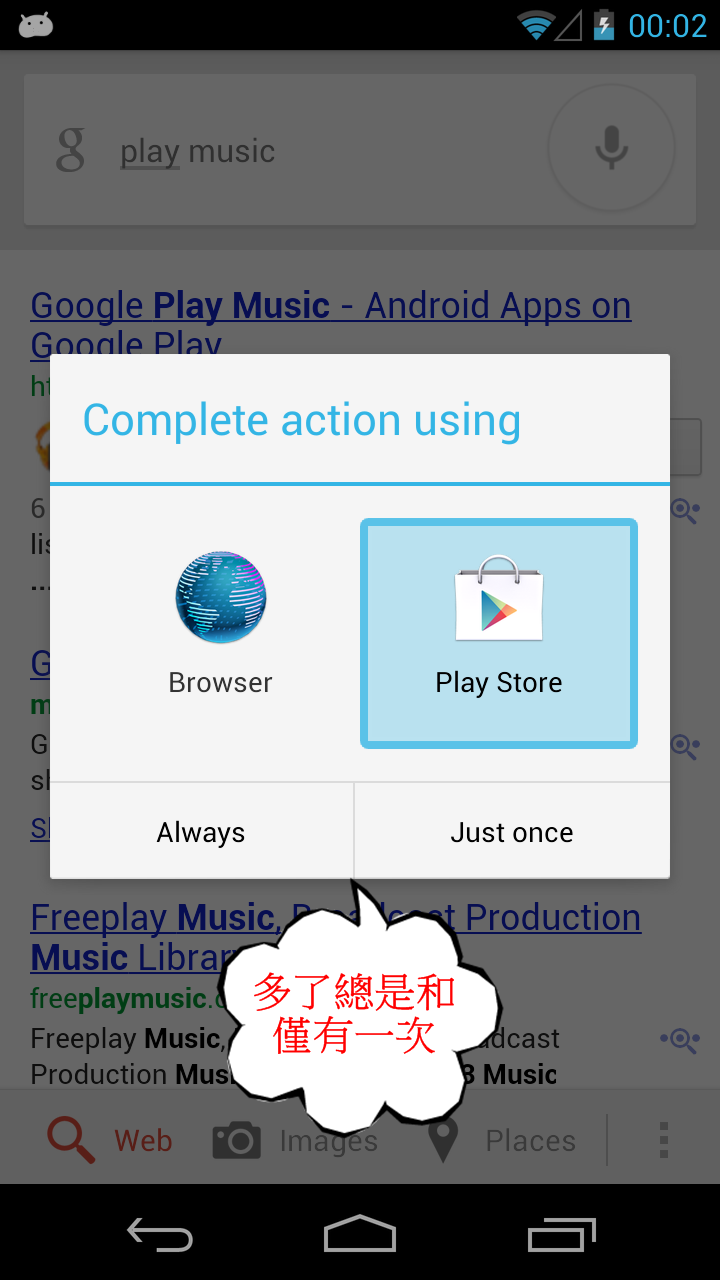Select Play Store in the chooser dialog

tap(499, 632)
